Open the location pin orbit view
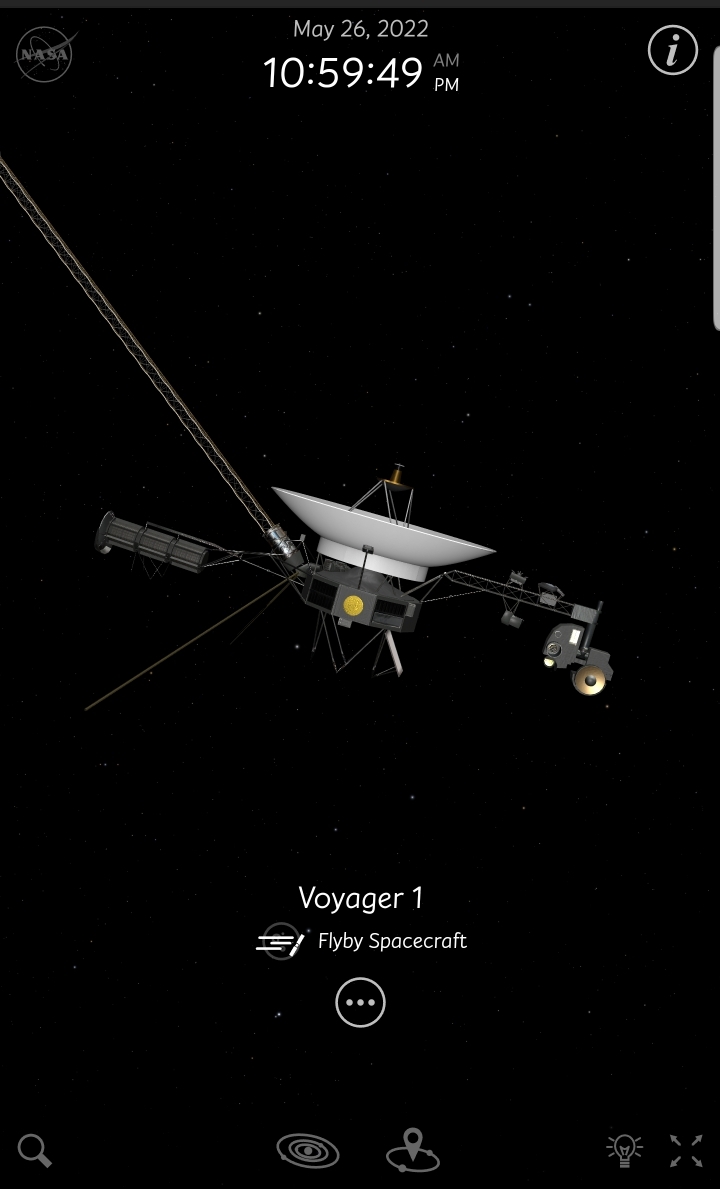The image size is (720, 1189). pyautogui.click(x=412, y=1150)
